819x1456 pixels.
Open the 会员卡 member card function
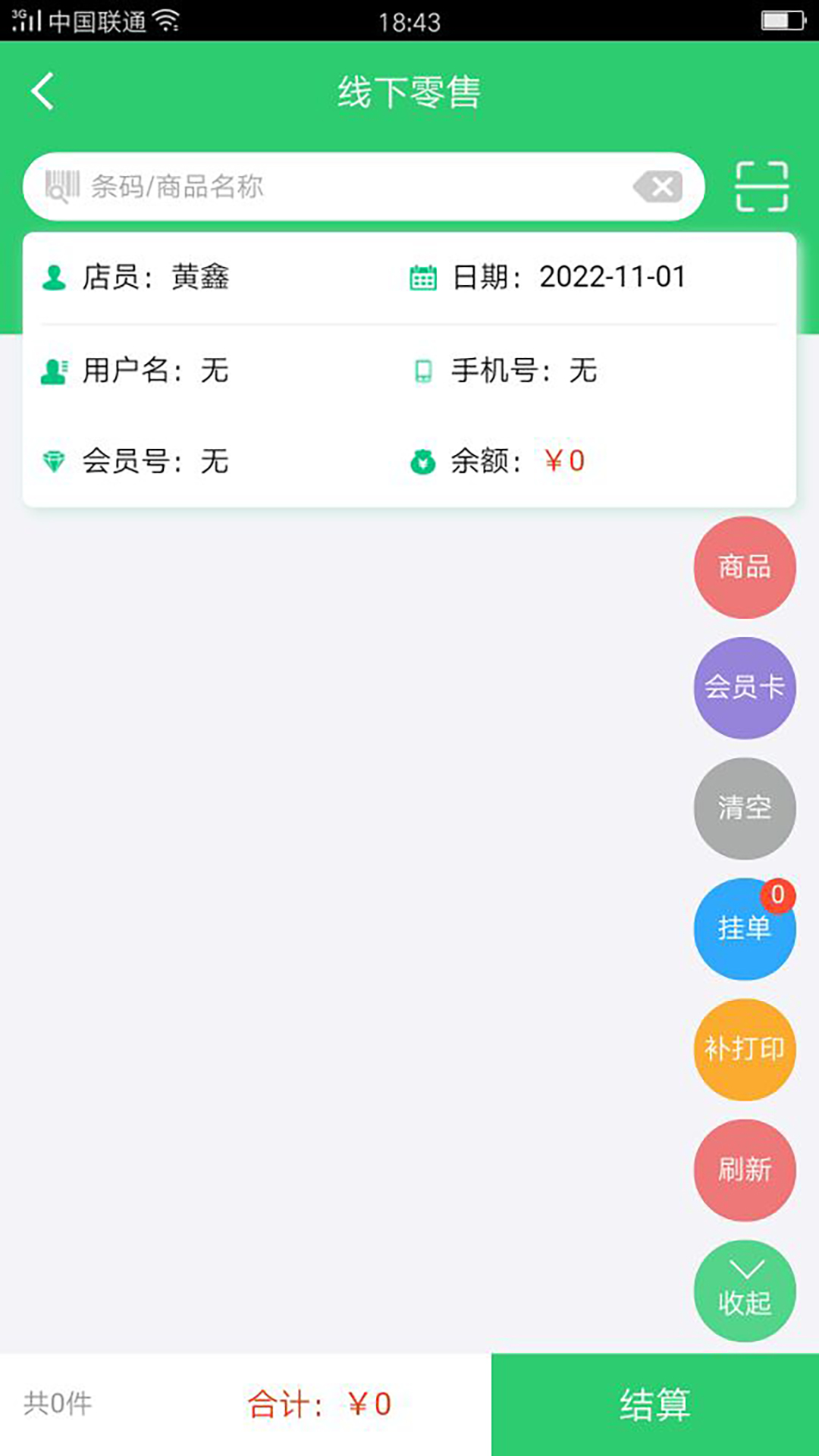744,688
